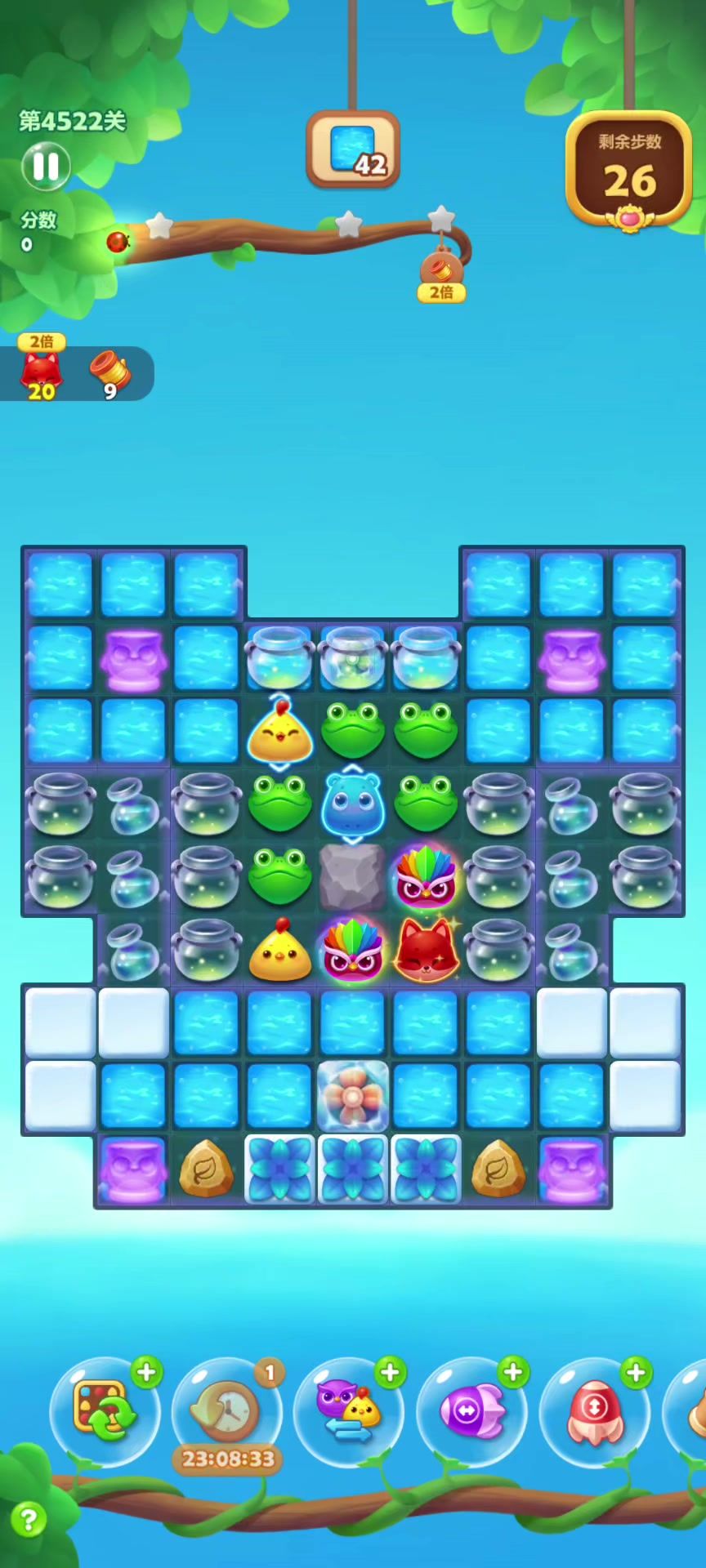This screenshot has width=706, height=1568.
Task: Select the yellow chick next to the frogs
Action: [x=279, y=732]
